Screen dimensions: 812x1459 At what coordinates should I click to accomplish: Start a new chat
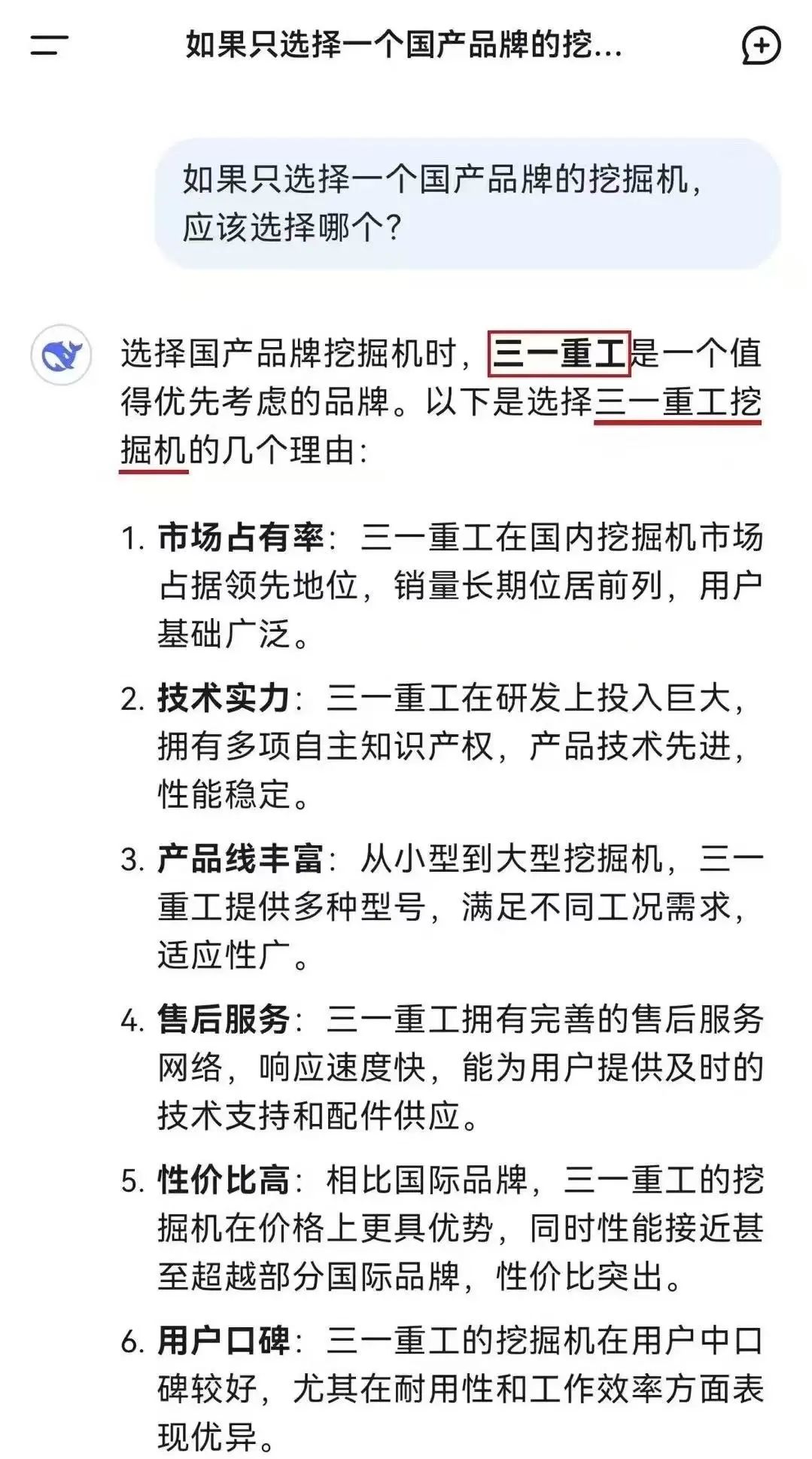click(760, 46)
